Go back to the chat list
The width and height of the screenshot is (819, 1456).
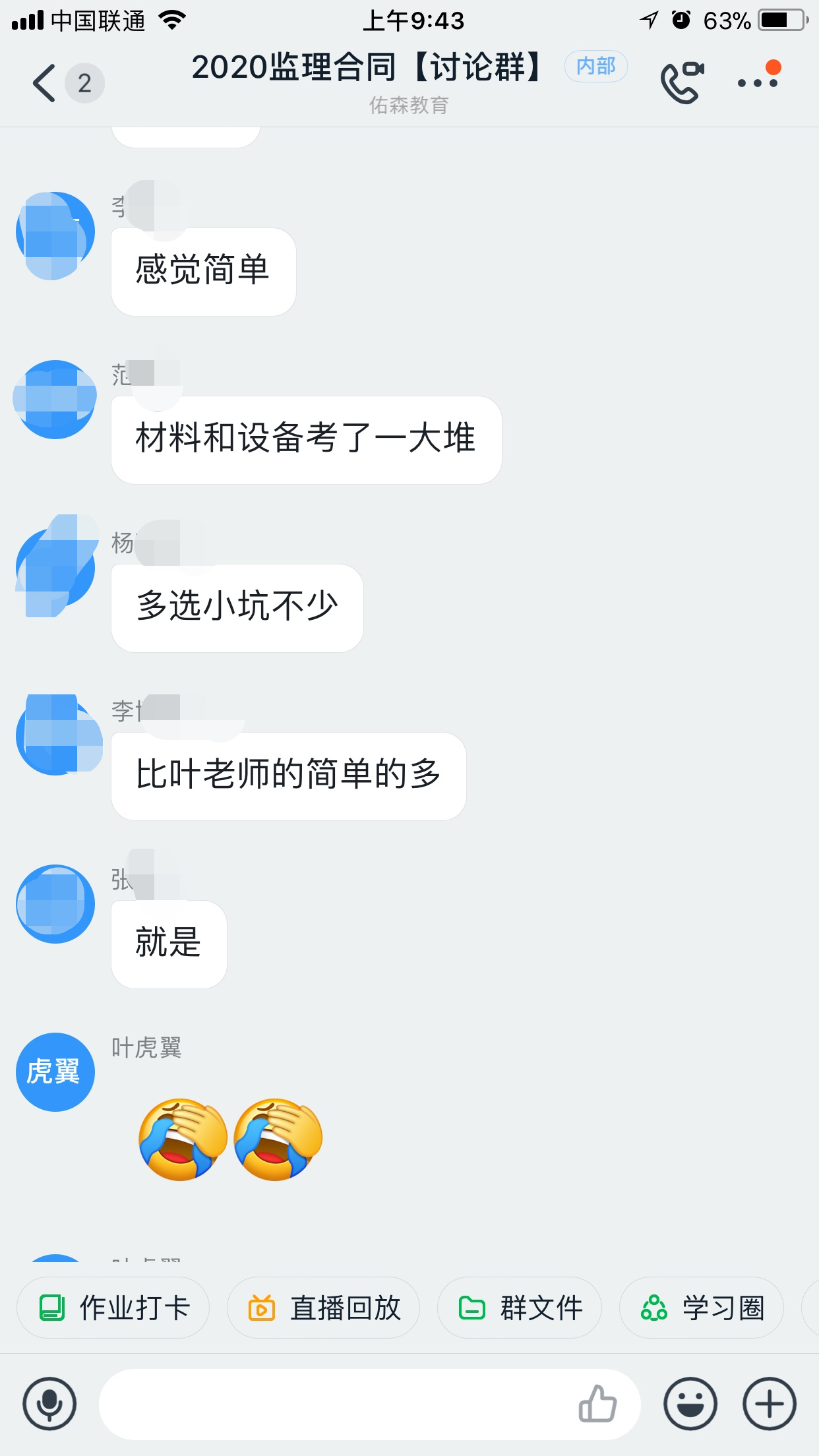click(45, 84)
